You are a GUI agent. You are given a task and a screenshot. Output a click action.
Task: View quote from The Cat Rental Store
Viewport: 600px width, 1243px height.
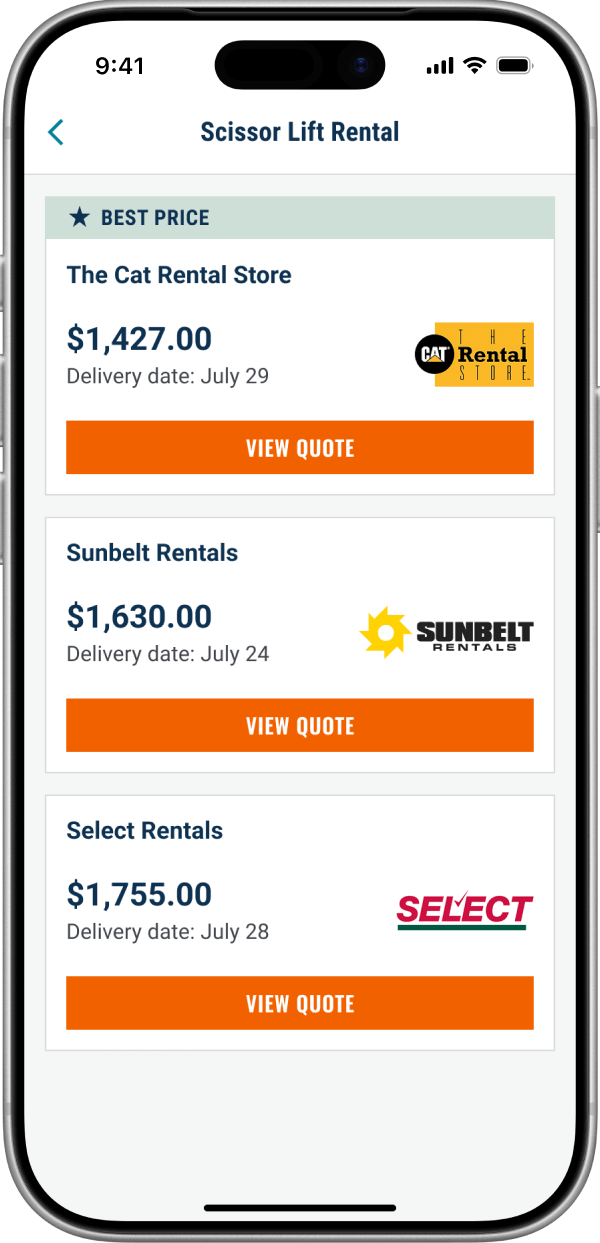point(300,447)
